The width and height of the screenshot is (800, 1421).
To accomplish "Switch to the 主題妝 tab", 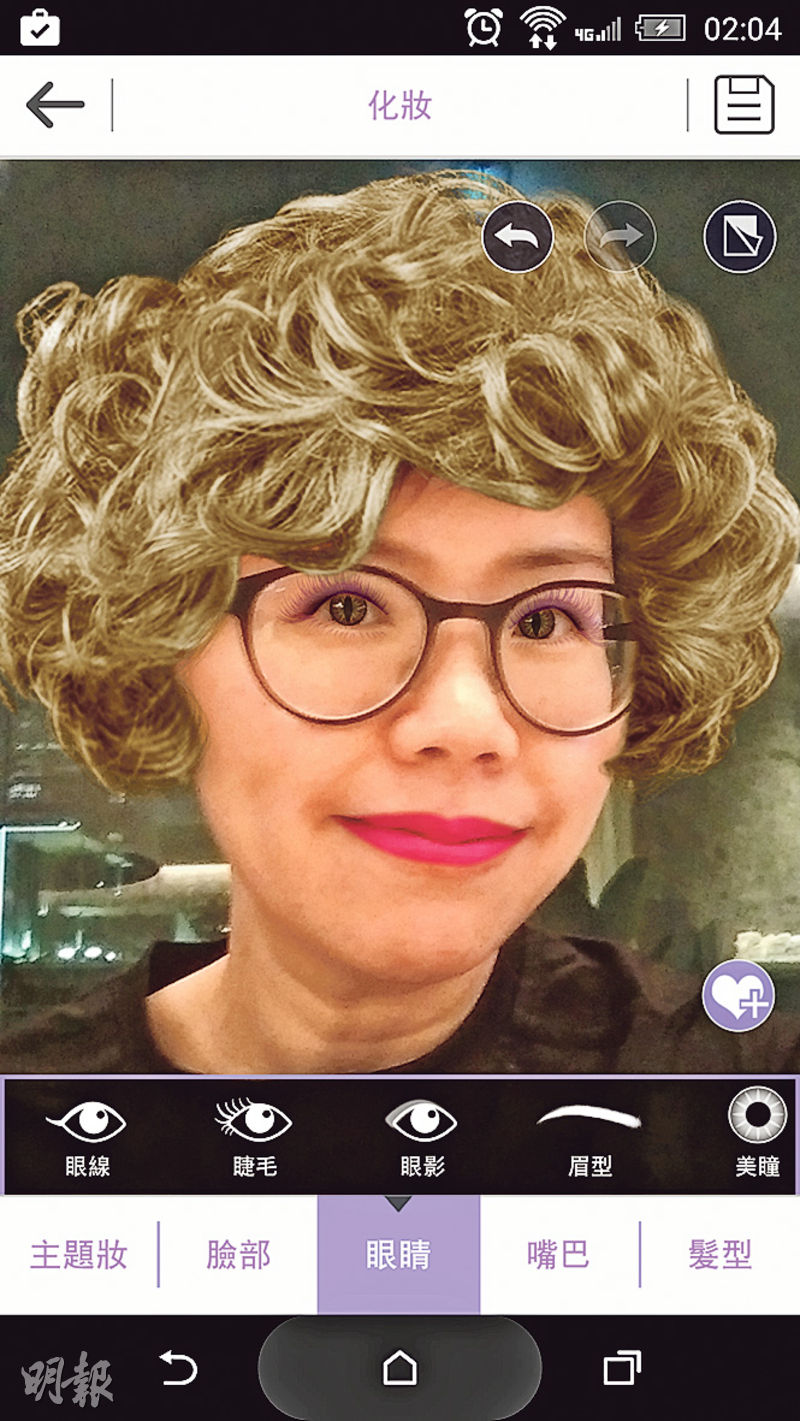I will pyautogui.click(x=79, y=1254).
